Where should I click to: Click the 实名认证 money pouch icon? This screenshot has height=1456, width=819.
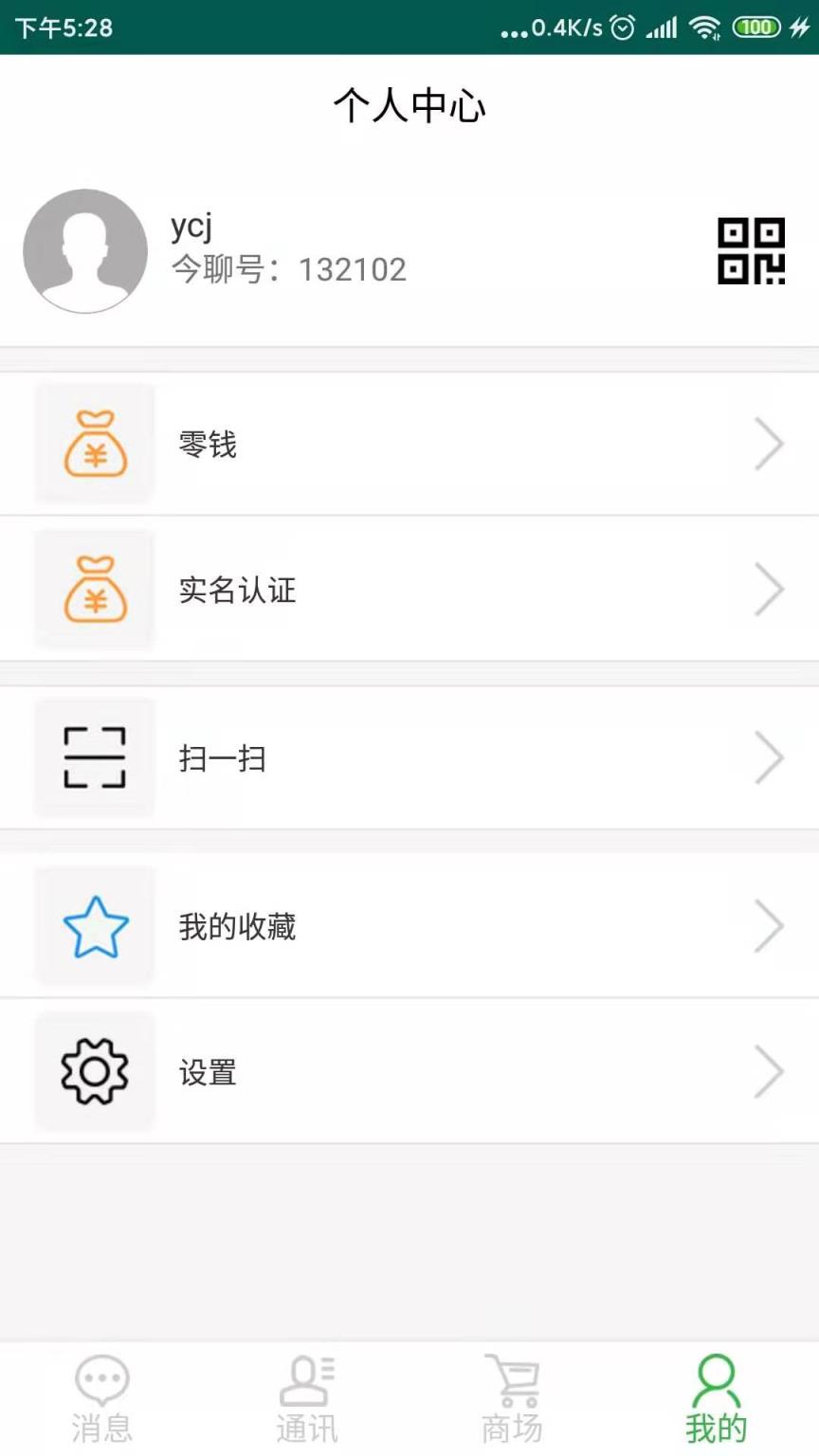coord(94,590)
